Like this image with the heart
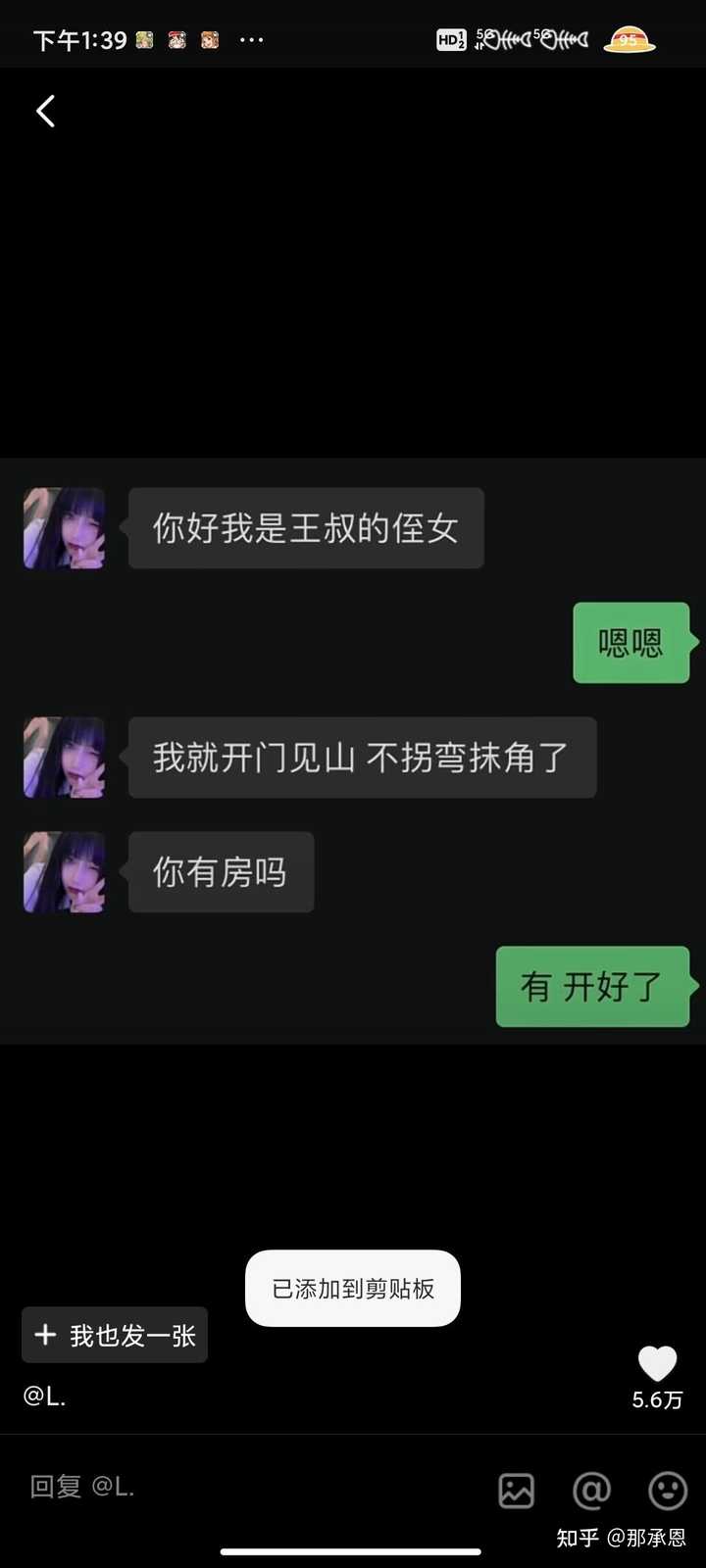Image resolution: width=706 pixels, height=1568 pixels. point(657,1363)
